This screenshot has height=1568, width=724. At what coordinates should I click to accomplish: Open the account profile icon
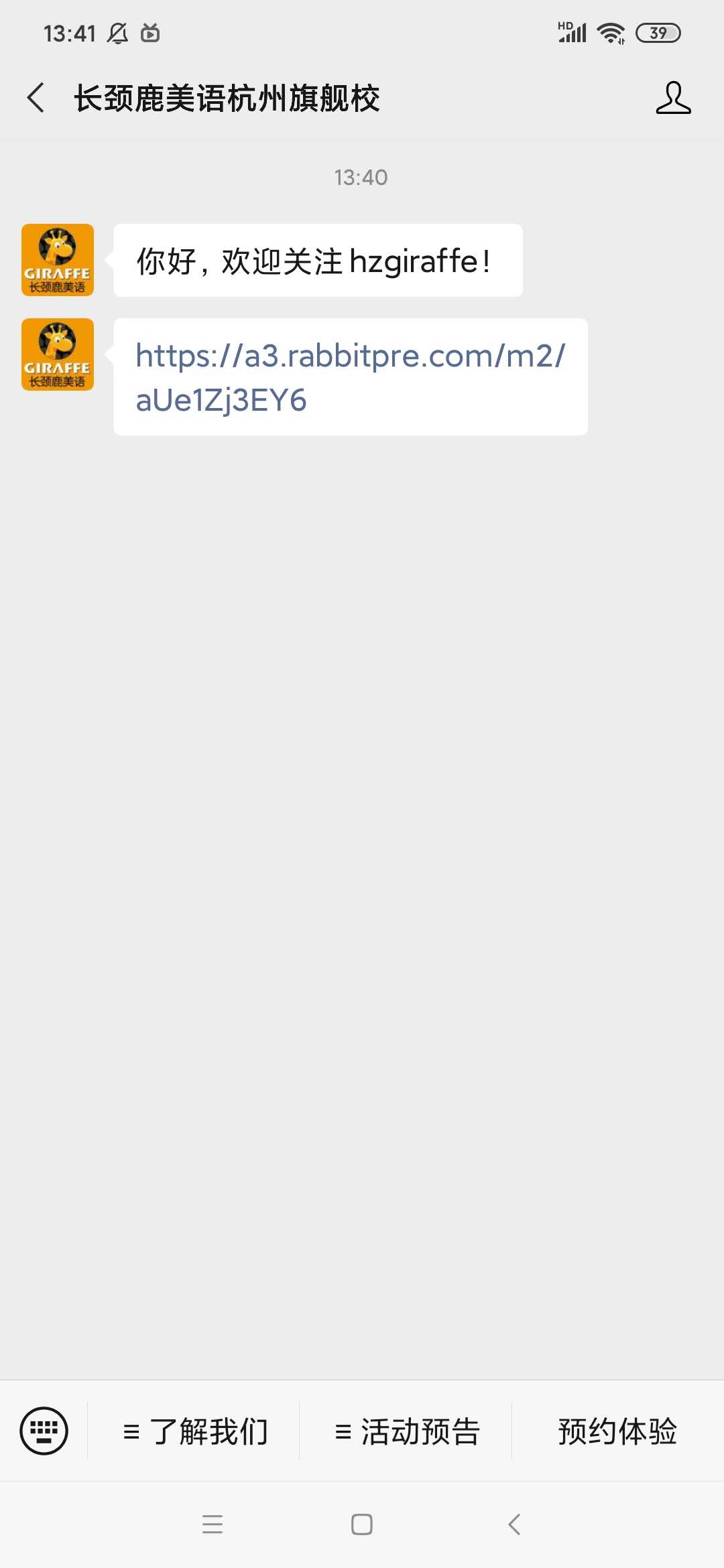click(673, 98)
